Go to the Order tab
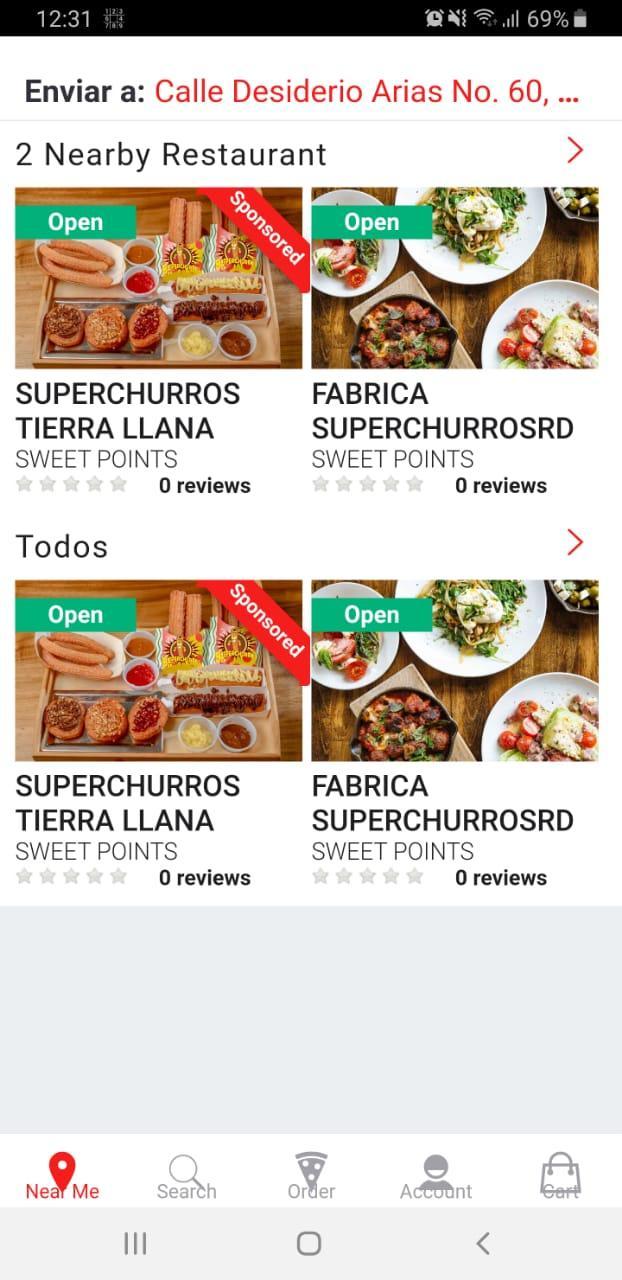 311,1176
